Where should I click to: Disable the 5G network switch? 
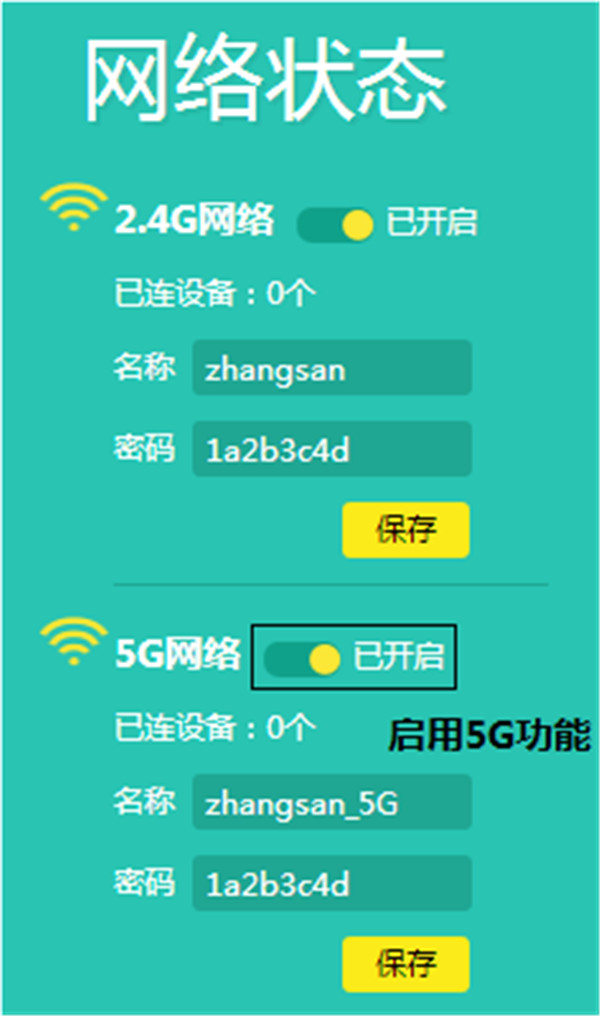click(x=302, y=659)
